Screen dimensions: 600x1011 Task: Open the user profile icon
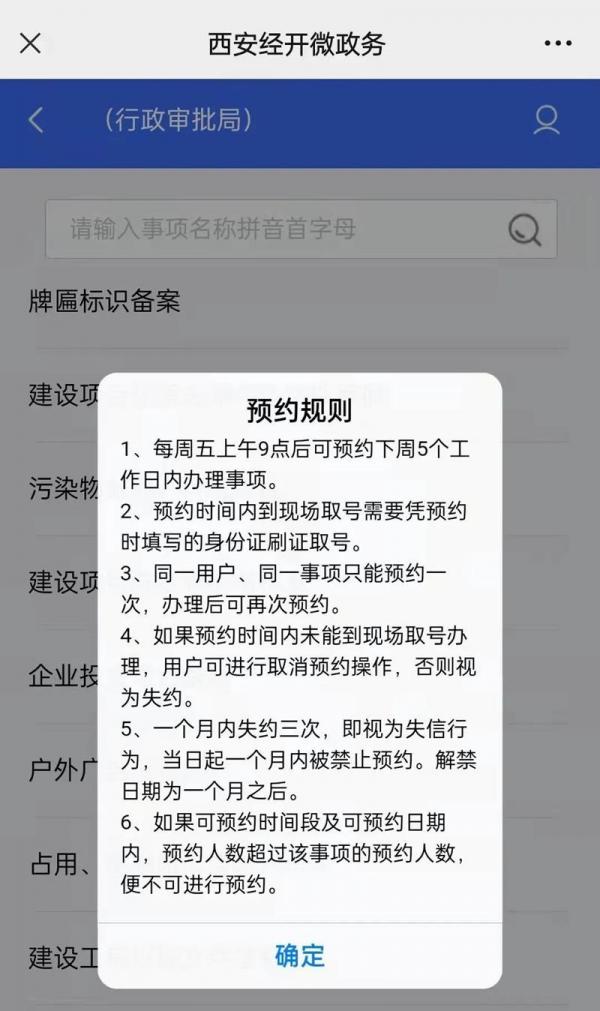546,121
